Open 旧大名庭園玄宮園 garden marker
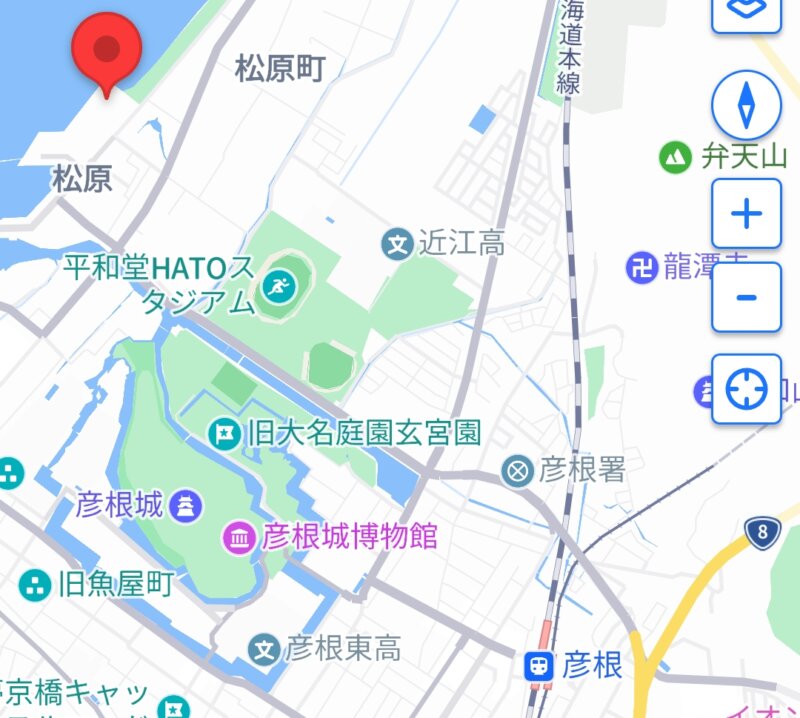 pos(222,433)
